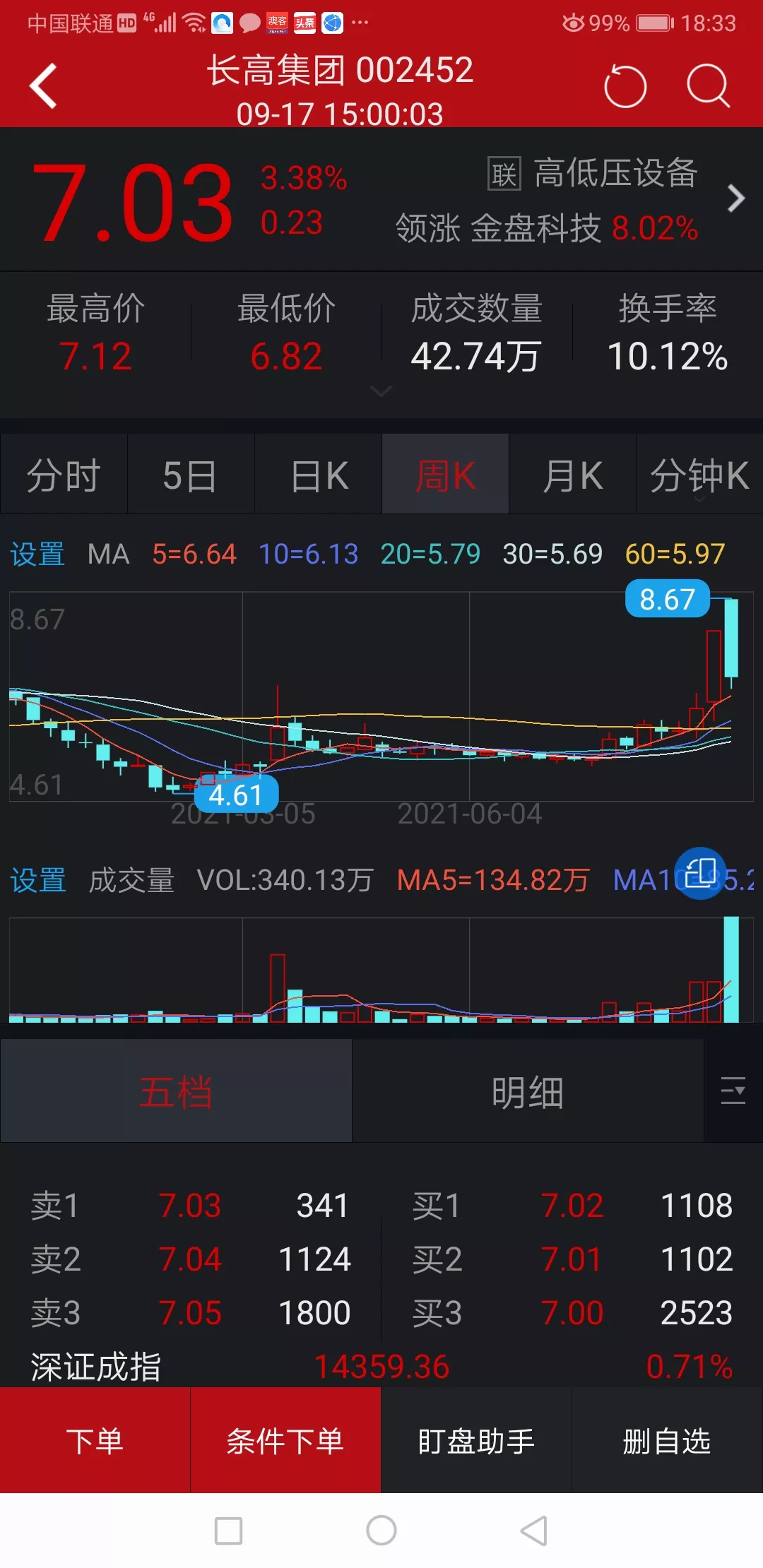Select the 日K chart tab
The width and height of the screenshot is (763, 1568).
319,475
